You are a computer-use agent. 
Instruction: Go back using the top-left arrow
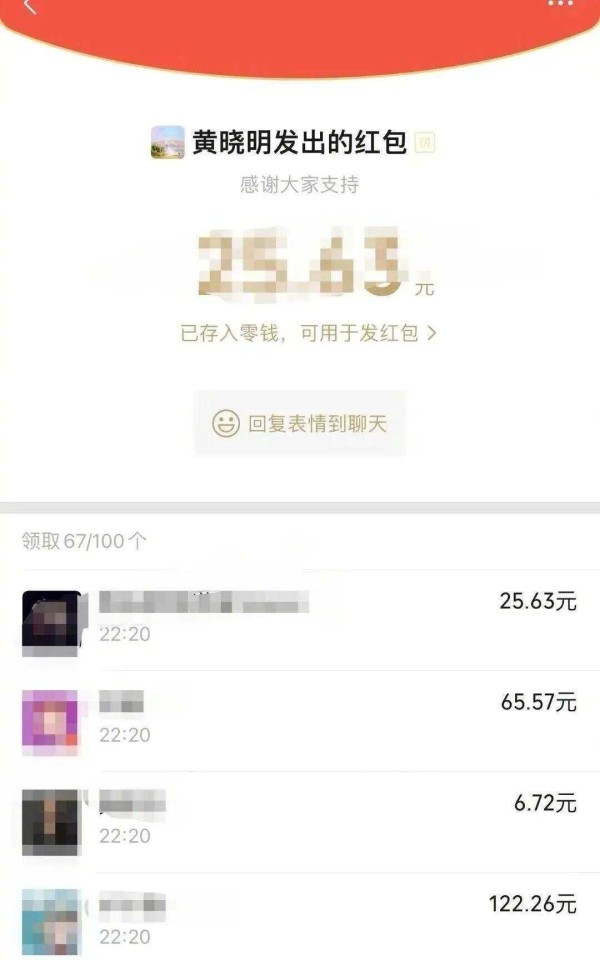pos(29,6)
